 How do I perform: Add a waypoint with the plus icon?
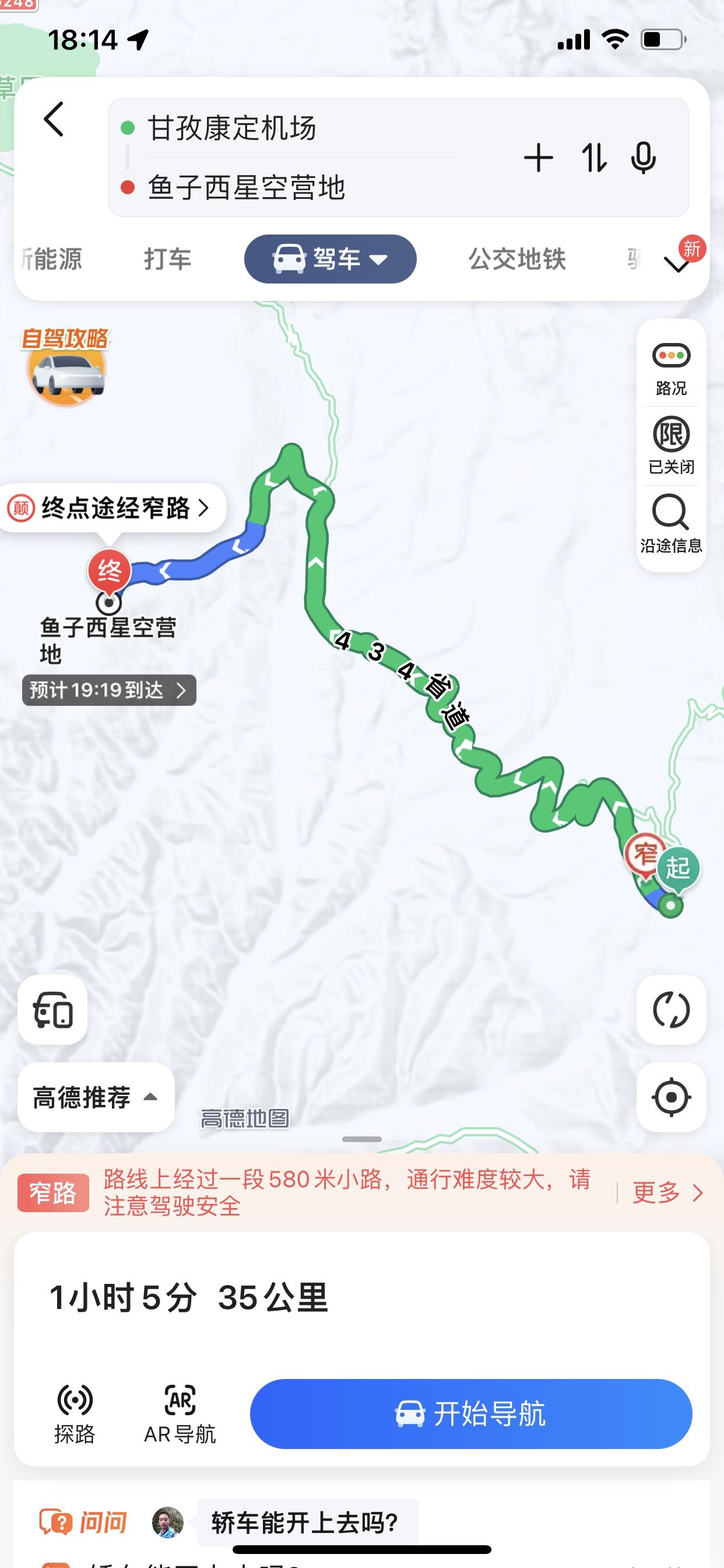[539, 158]
